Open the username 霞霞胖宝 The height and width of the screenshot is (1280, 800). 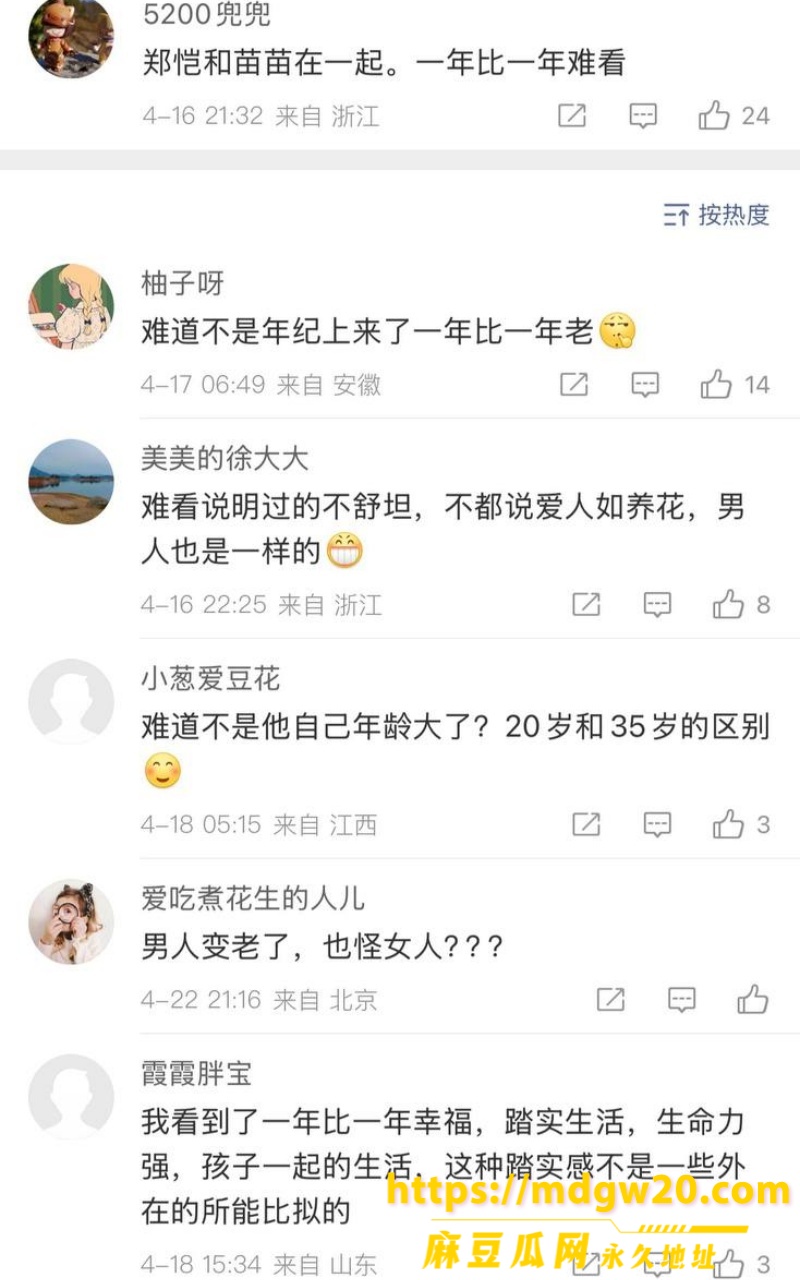[196, 1074]
